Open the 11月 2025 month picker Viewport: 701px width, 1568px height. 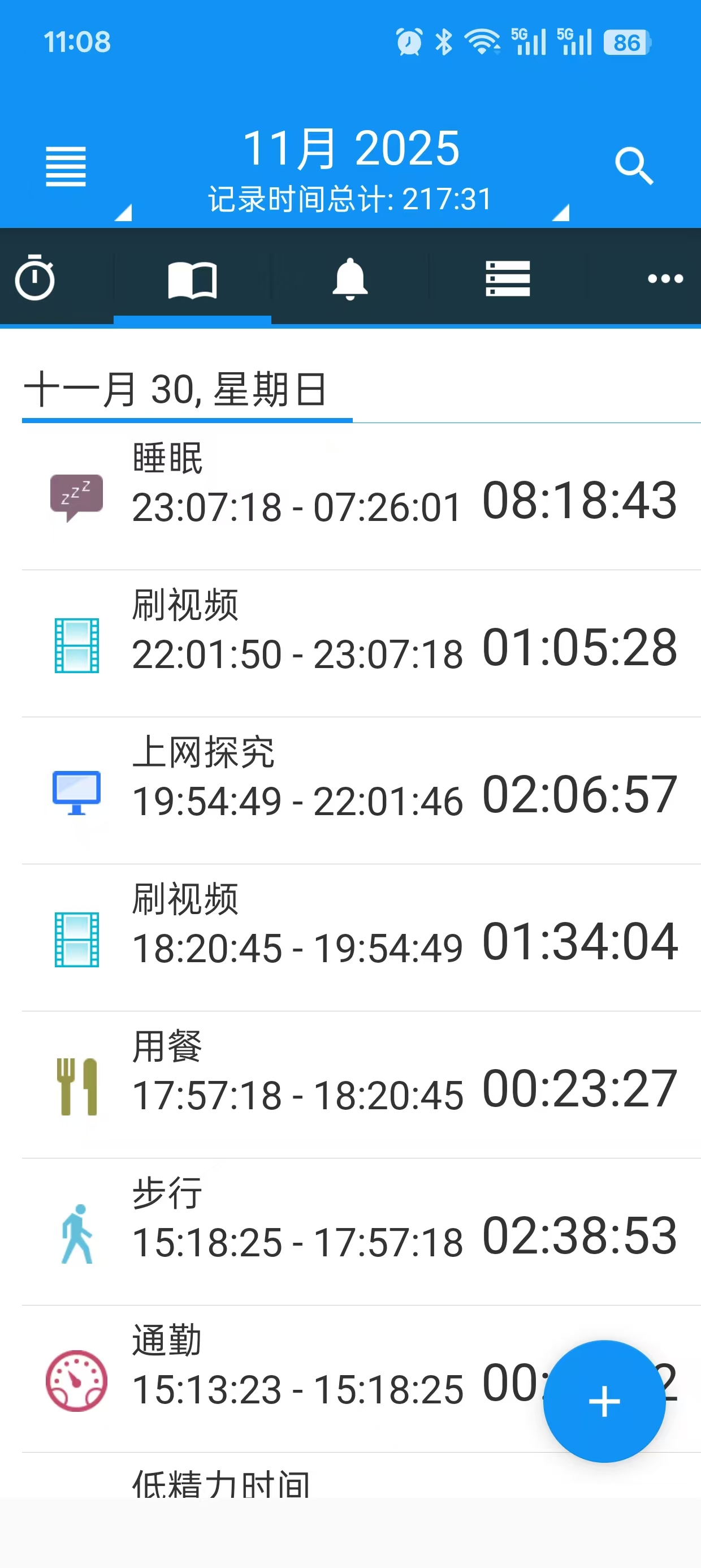[350, 149]
